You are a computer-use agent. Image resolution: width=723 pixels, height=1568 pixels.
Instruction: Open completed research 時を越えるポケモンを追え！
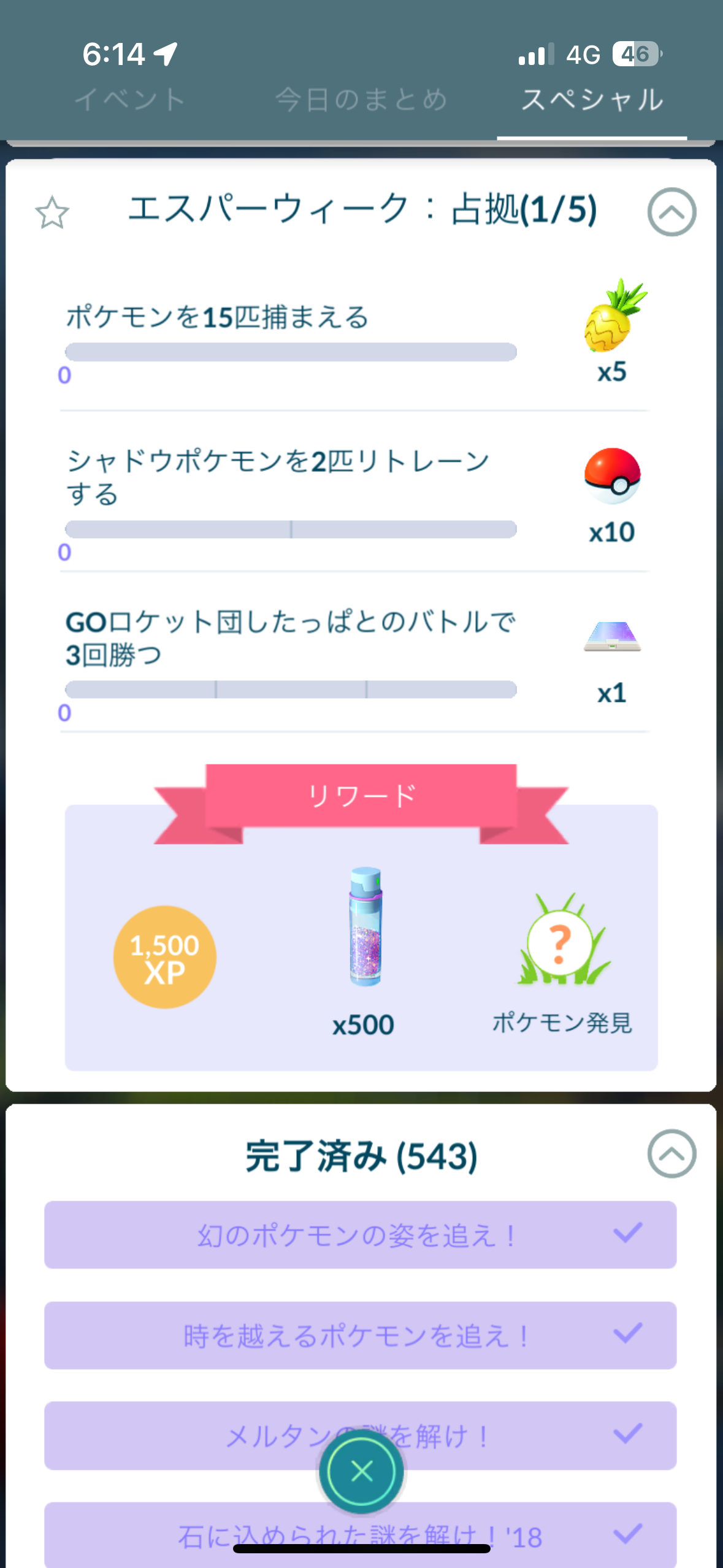360,1335
